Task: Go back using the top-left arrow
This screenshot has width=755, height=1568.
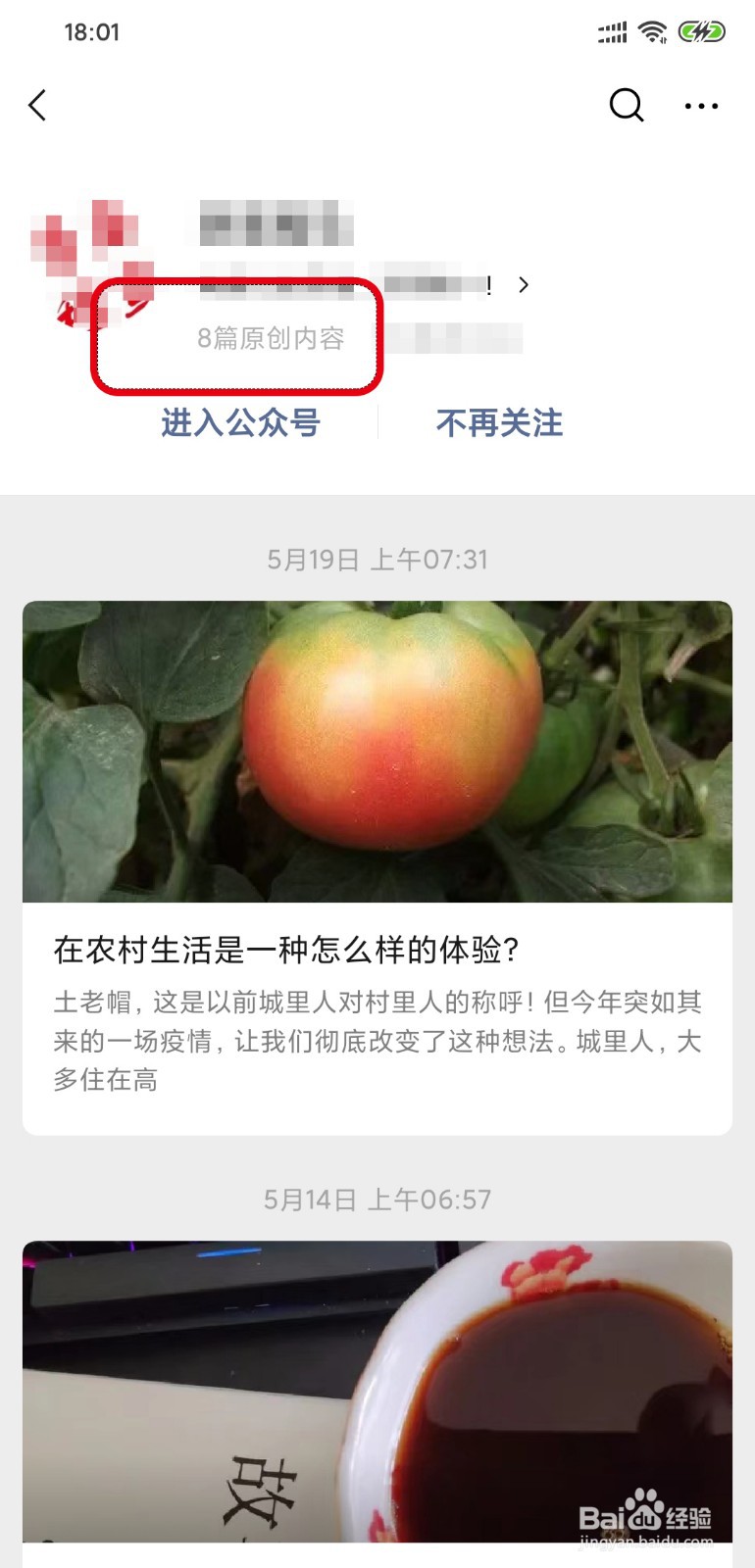Action: pos(37,105)
